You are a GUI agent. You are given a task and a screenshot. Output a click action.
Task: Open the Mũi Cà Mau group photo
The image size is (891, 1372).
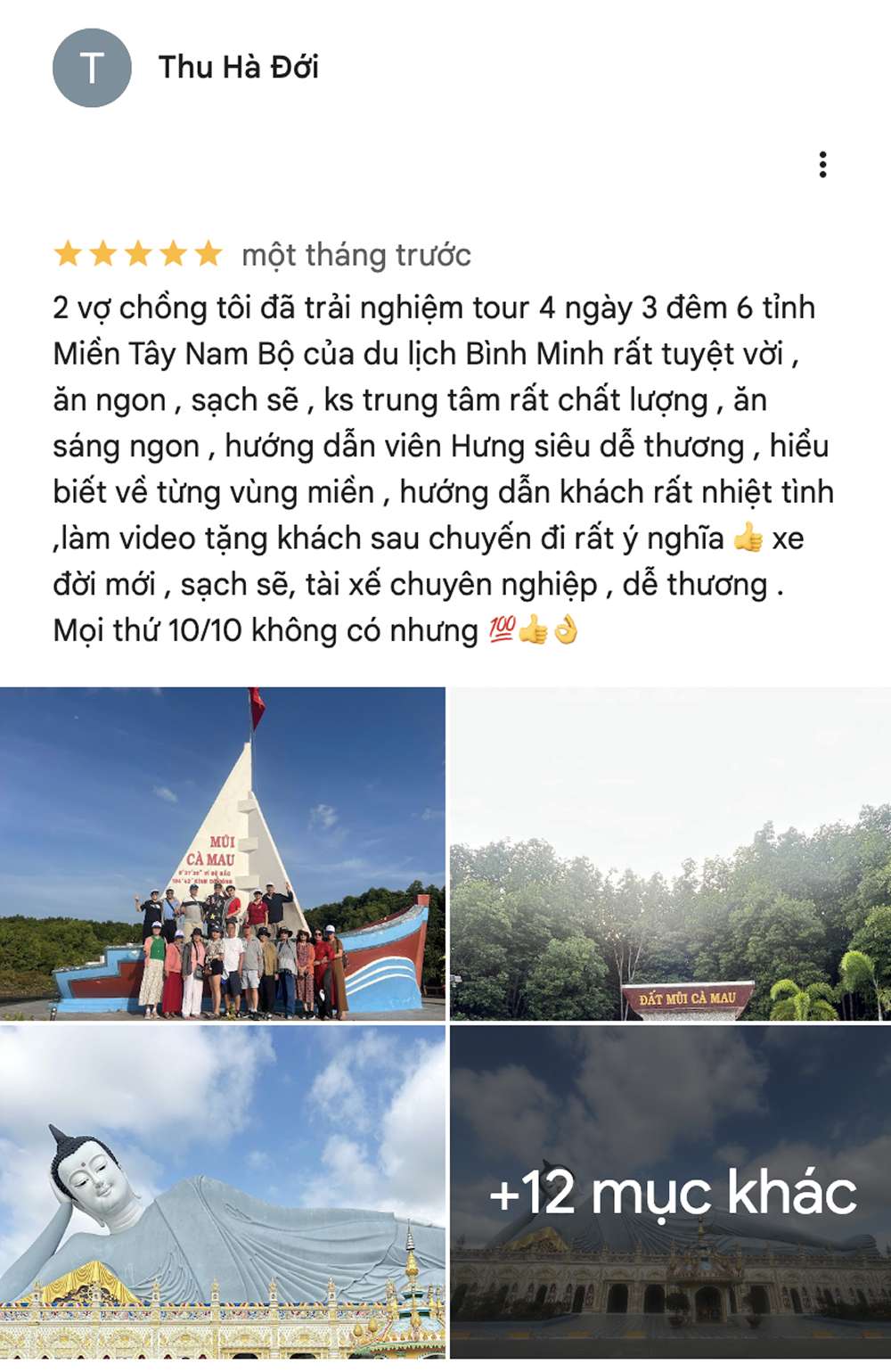[x=223, y=853]
